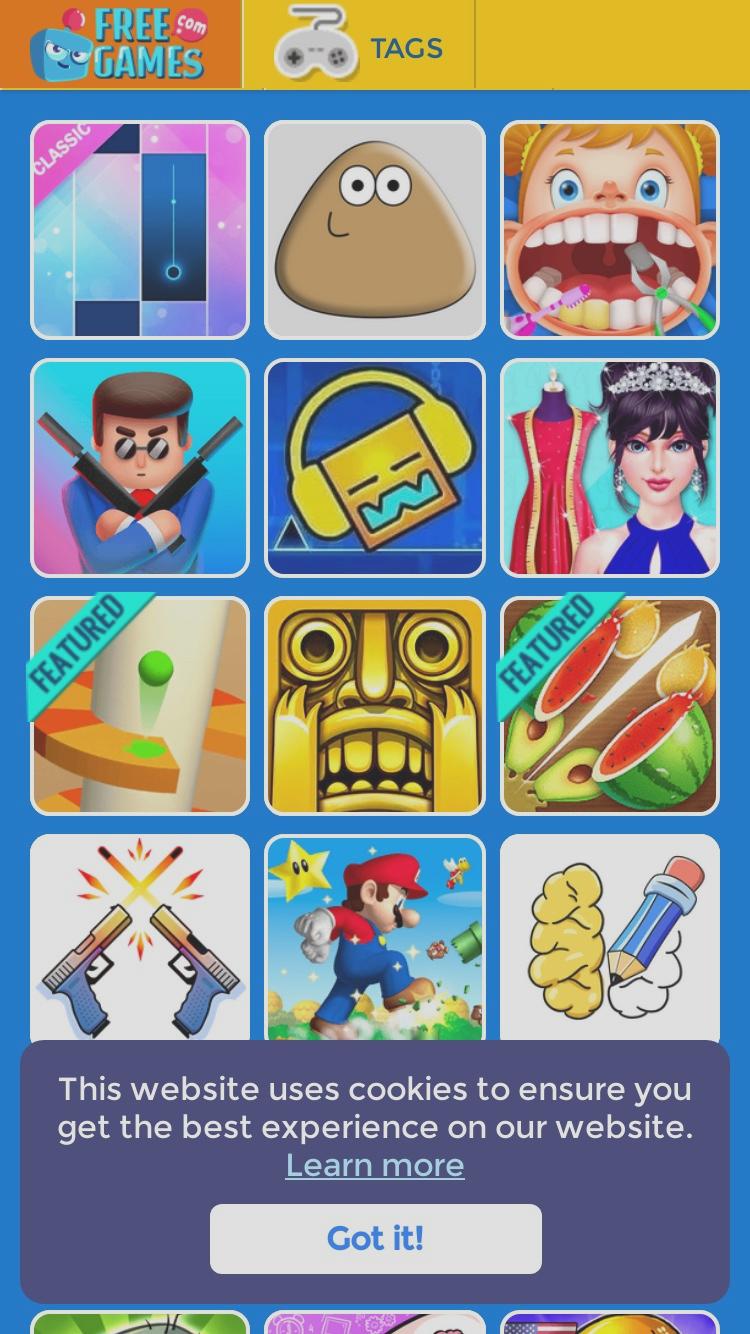Play the Mario running game
Image resolution: width=750 pixels, height=1334 pixels.
point(375,938)
